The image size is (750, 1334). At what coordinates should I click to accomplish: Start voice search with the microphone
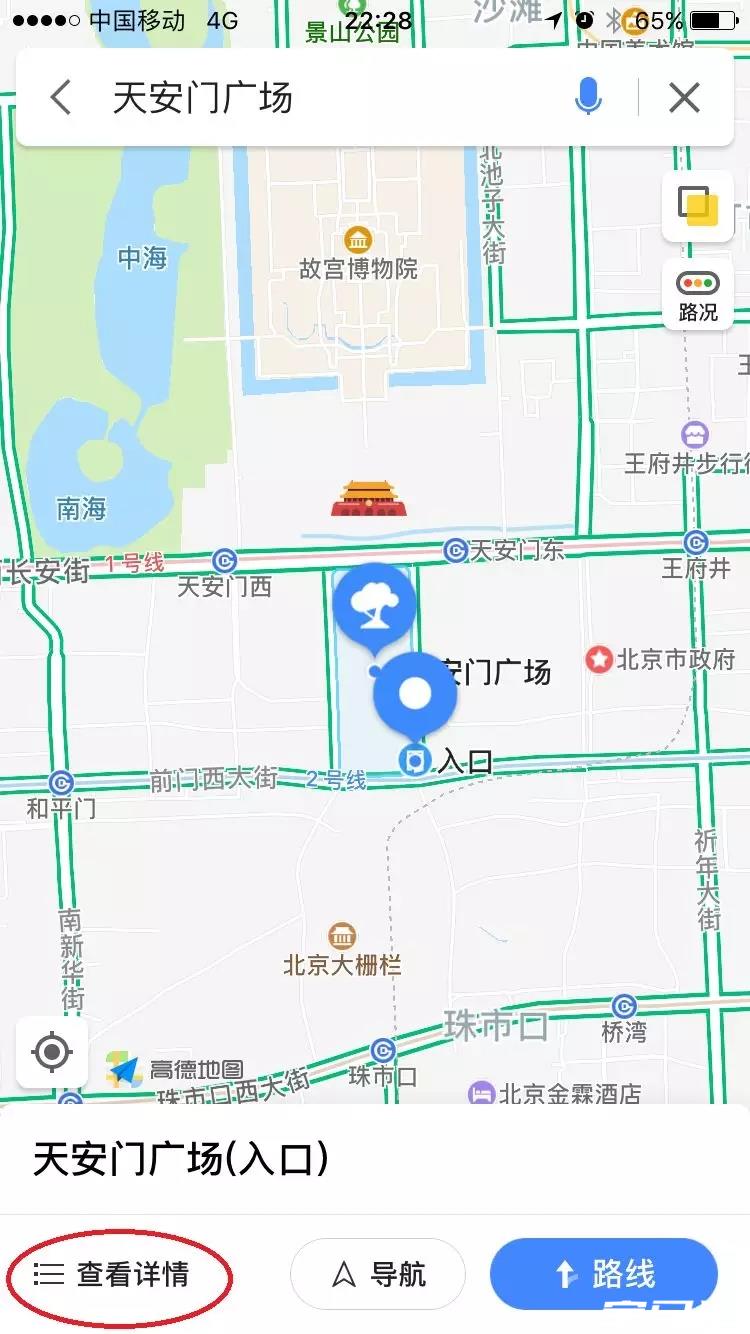(589, 98)
